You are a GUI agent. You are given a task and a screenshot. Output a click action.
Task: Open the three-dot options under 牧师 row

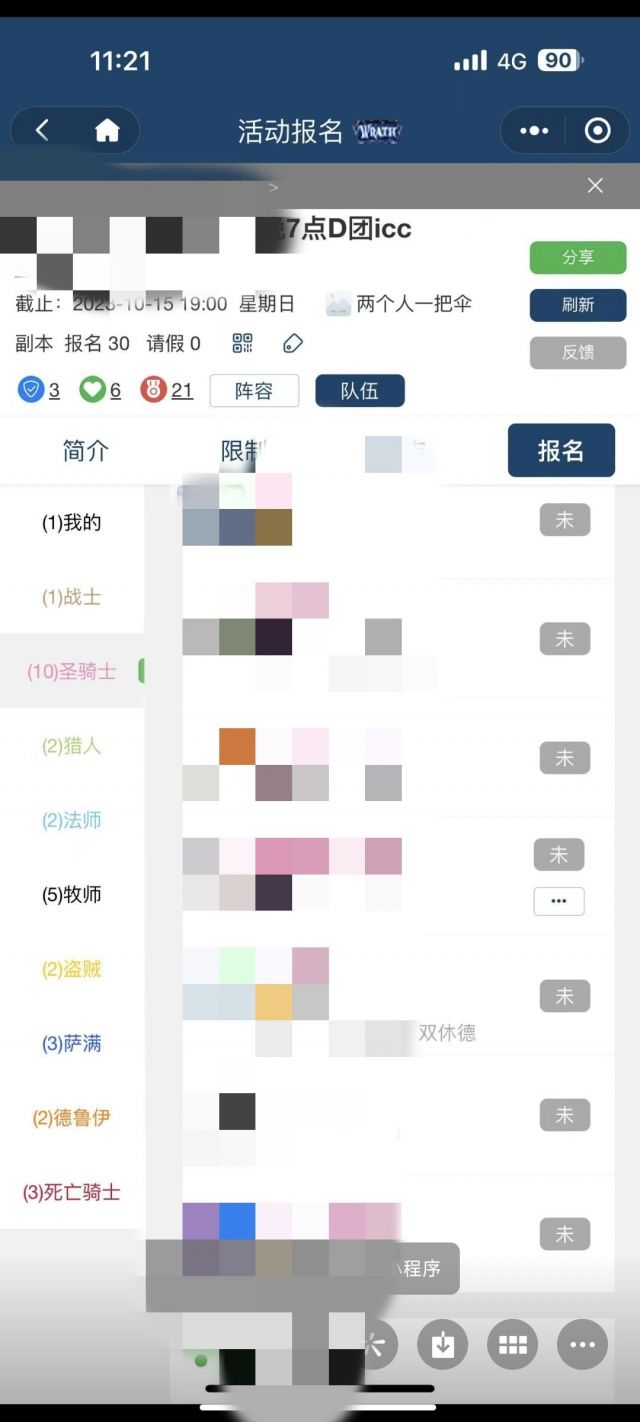559,901
